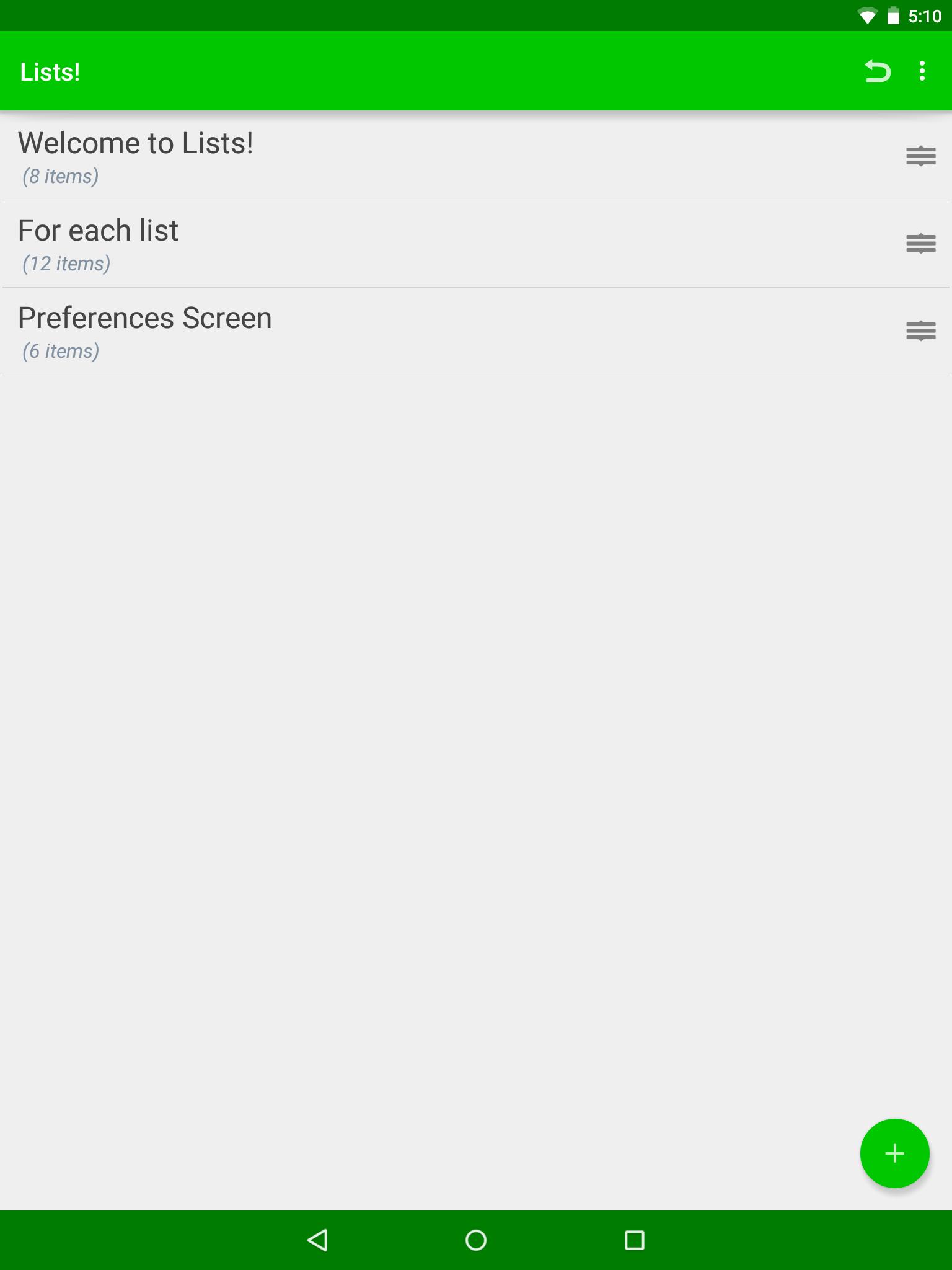
Task: Return to the home screen
Action: 476,1240
